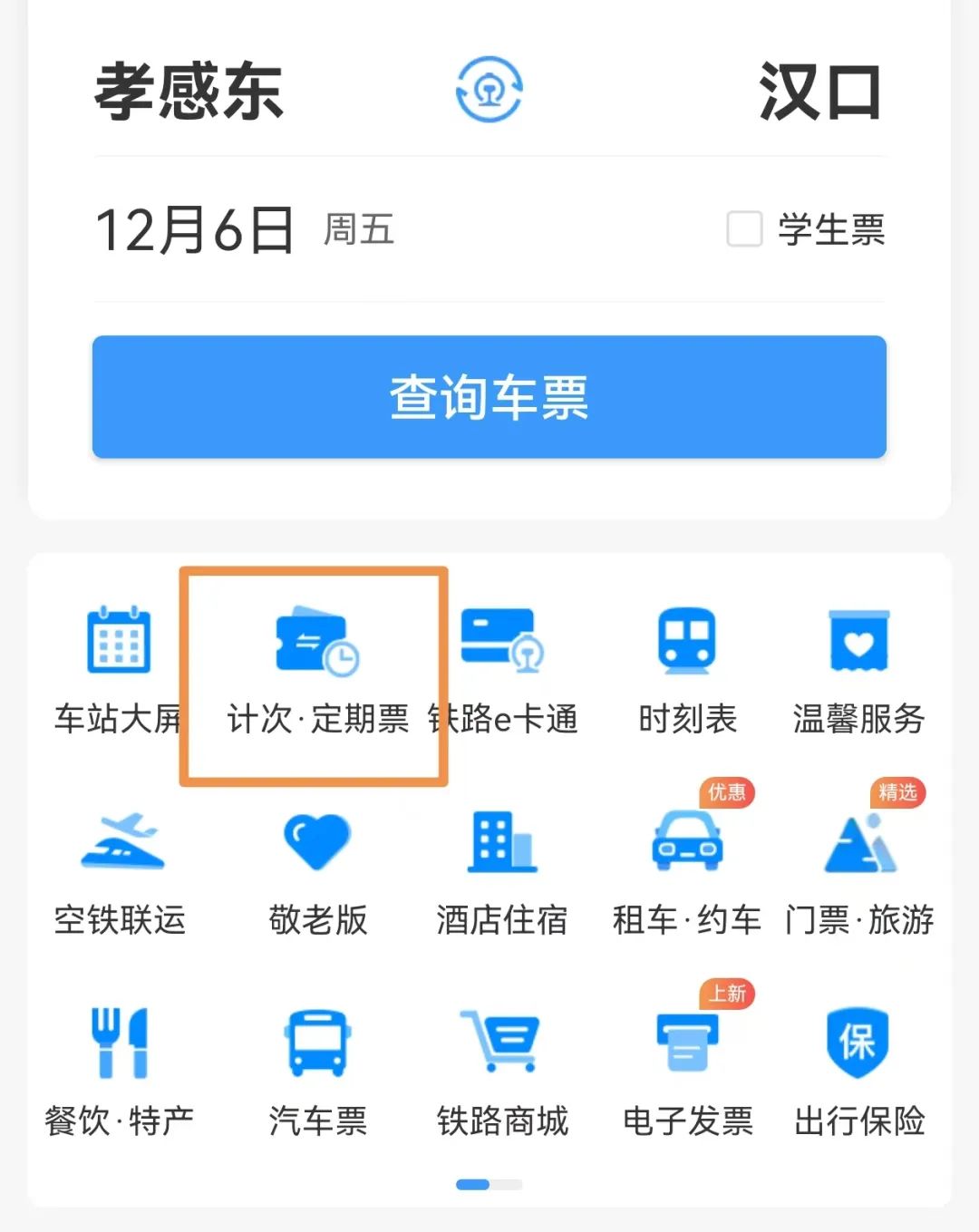View the 时刻表 timetable
Viewport: 979px width, 1232px height.
tap(687, 671)
